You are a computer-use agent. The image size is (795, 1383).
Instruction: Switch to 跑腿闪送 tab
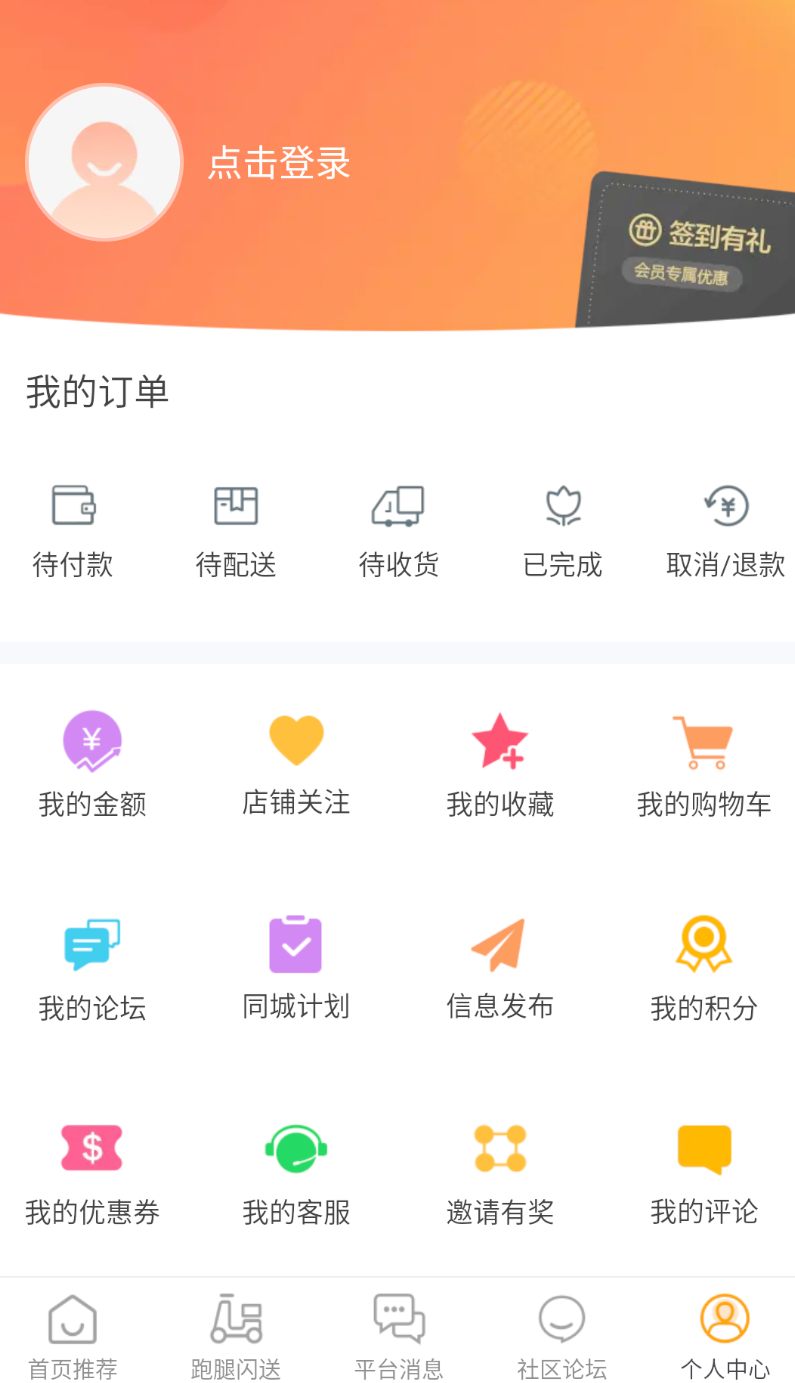pyautogui.click(x=235, y=1335)
